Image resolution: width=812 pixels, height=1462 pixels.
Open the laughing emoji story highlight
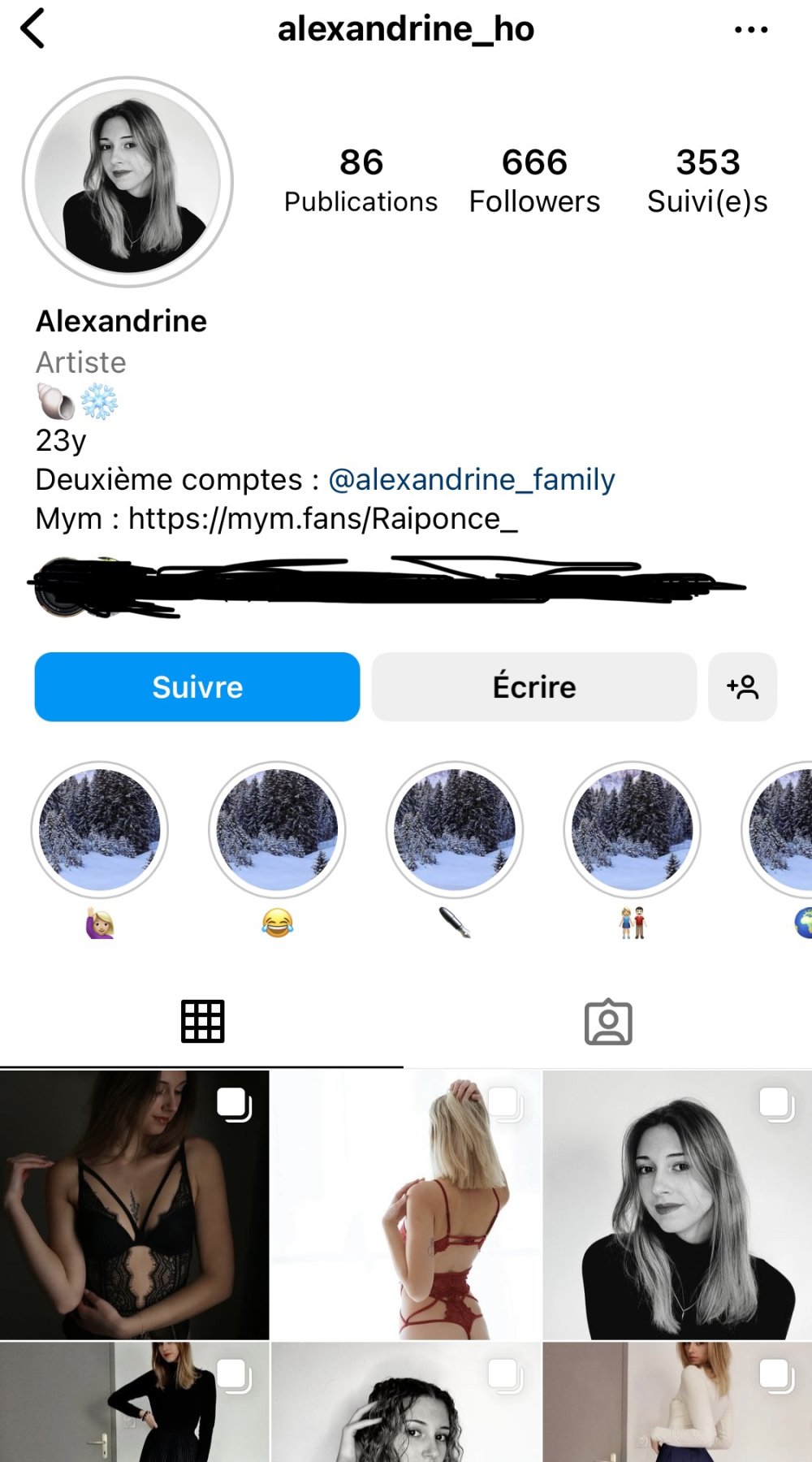point(277,830)
